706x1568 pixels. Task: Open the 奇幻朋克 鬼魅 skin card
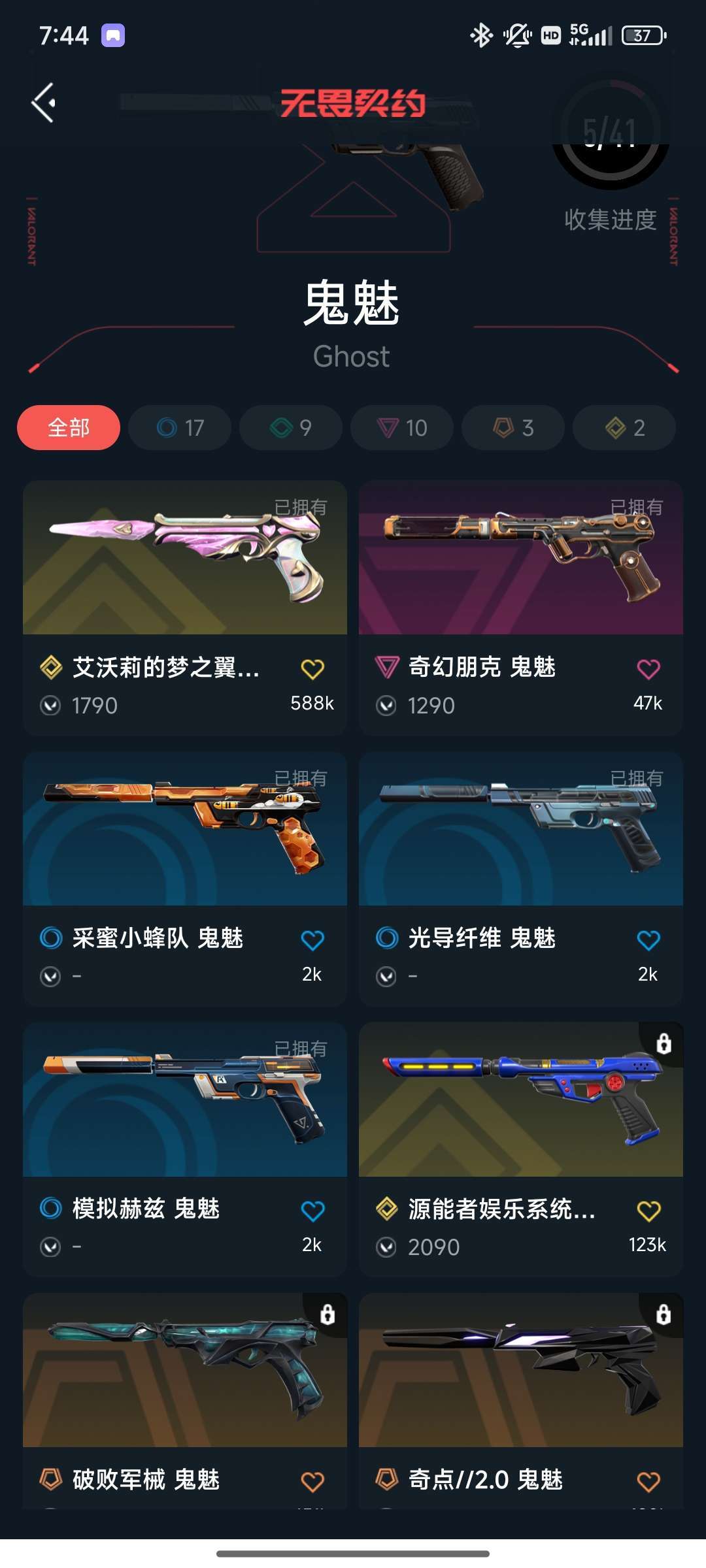pos(521,608)
